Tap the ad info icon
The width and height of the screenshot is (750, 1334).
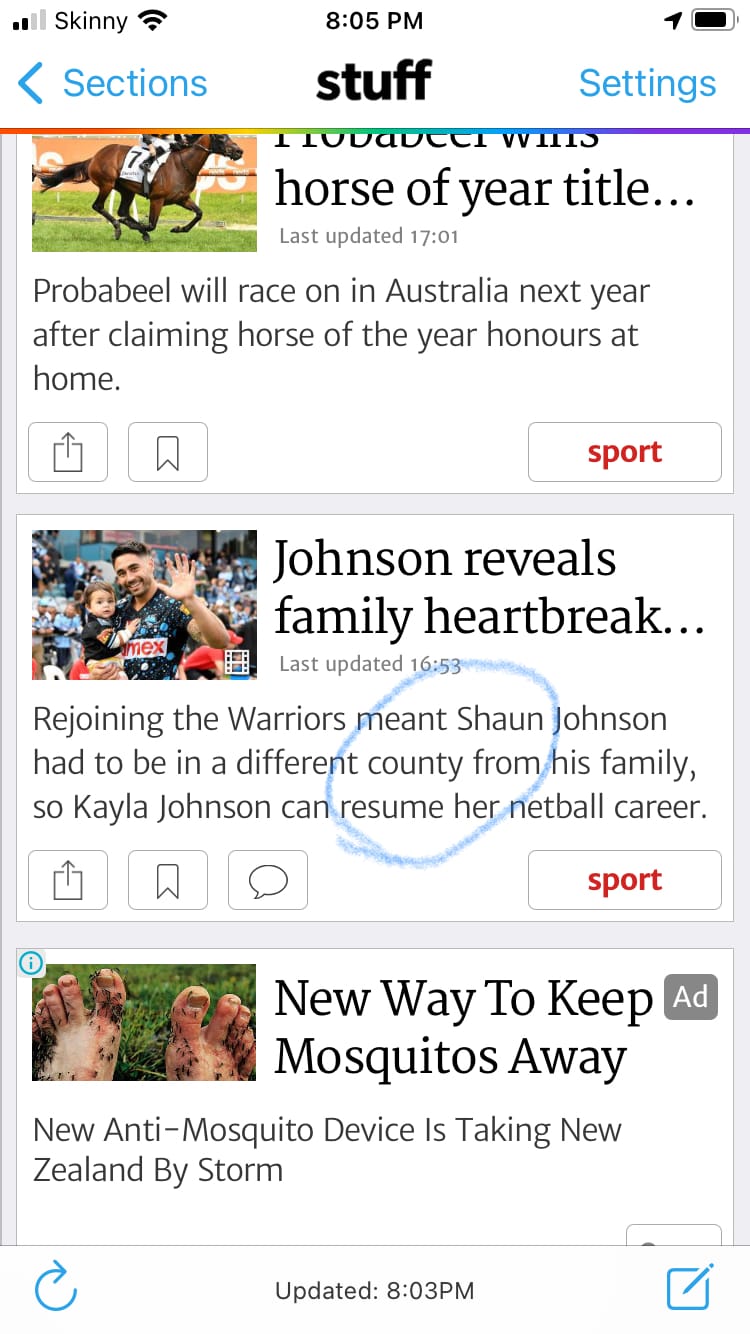31,963
